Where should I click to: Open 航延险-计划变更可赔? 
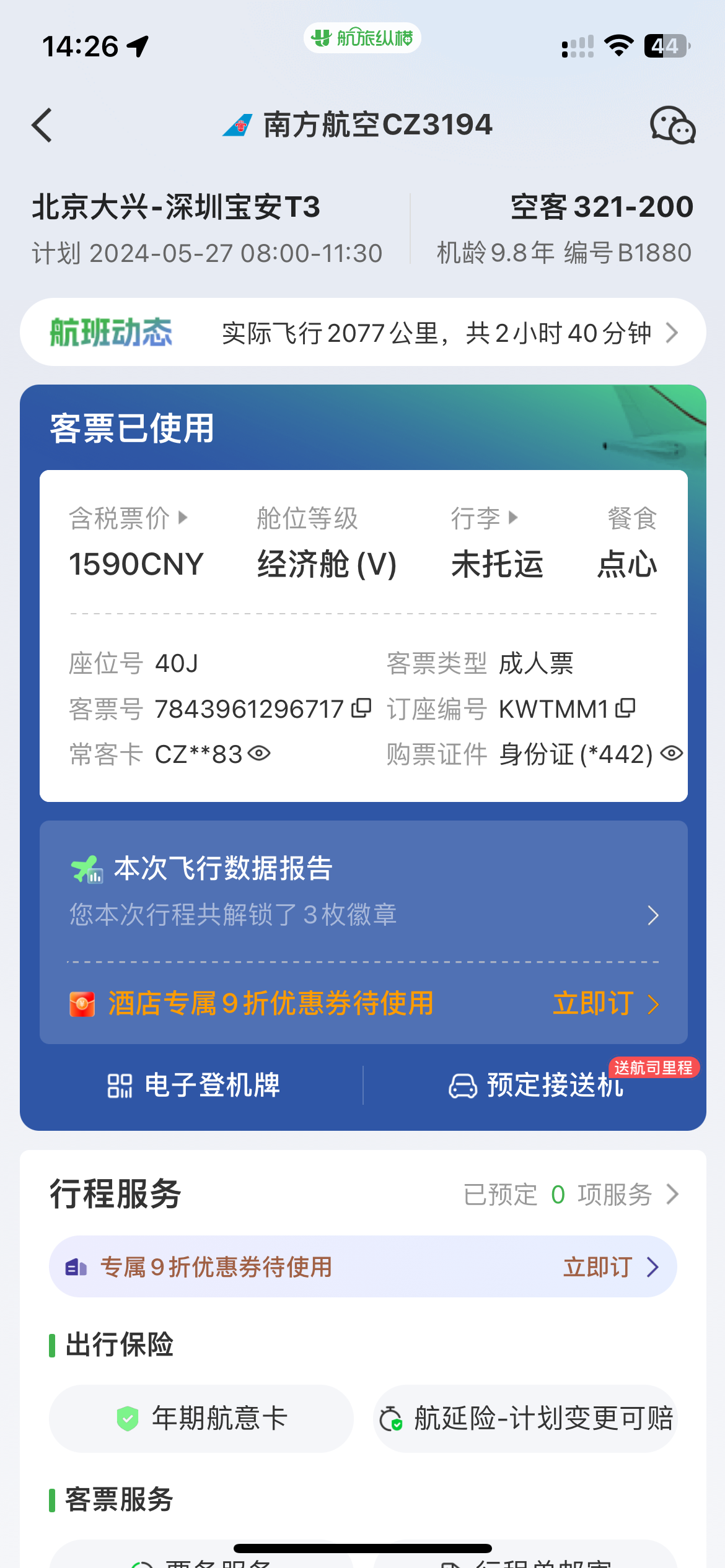coord(525,1418)
